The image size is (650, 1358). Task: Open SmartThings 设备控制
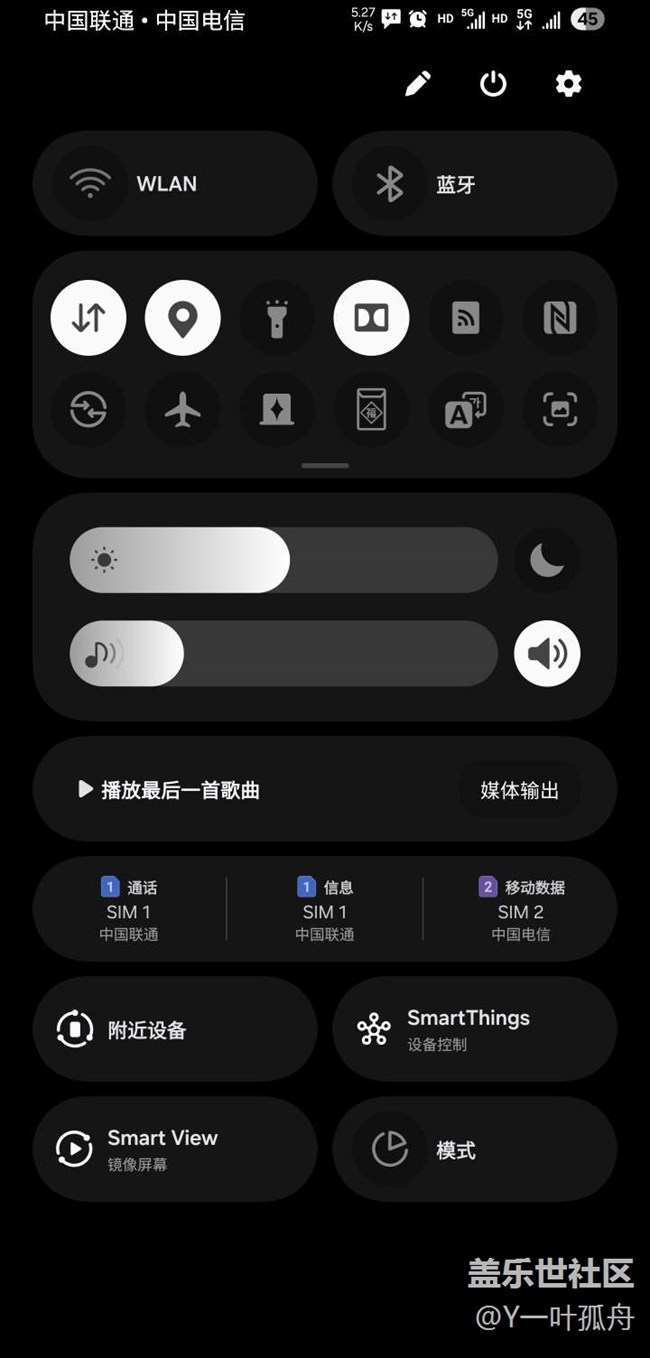[474, 1030]
